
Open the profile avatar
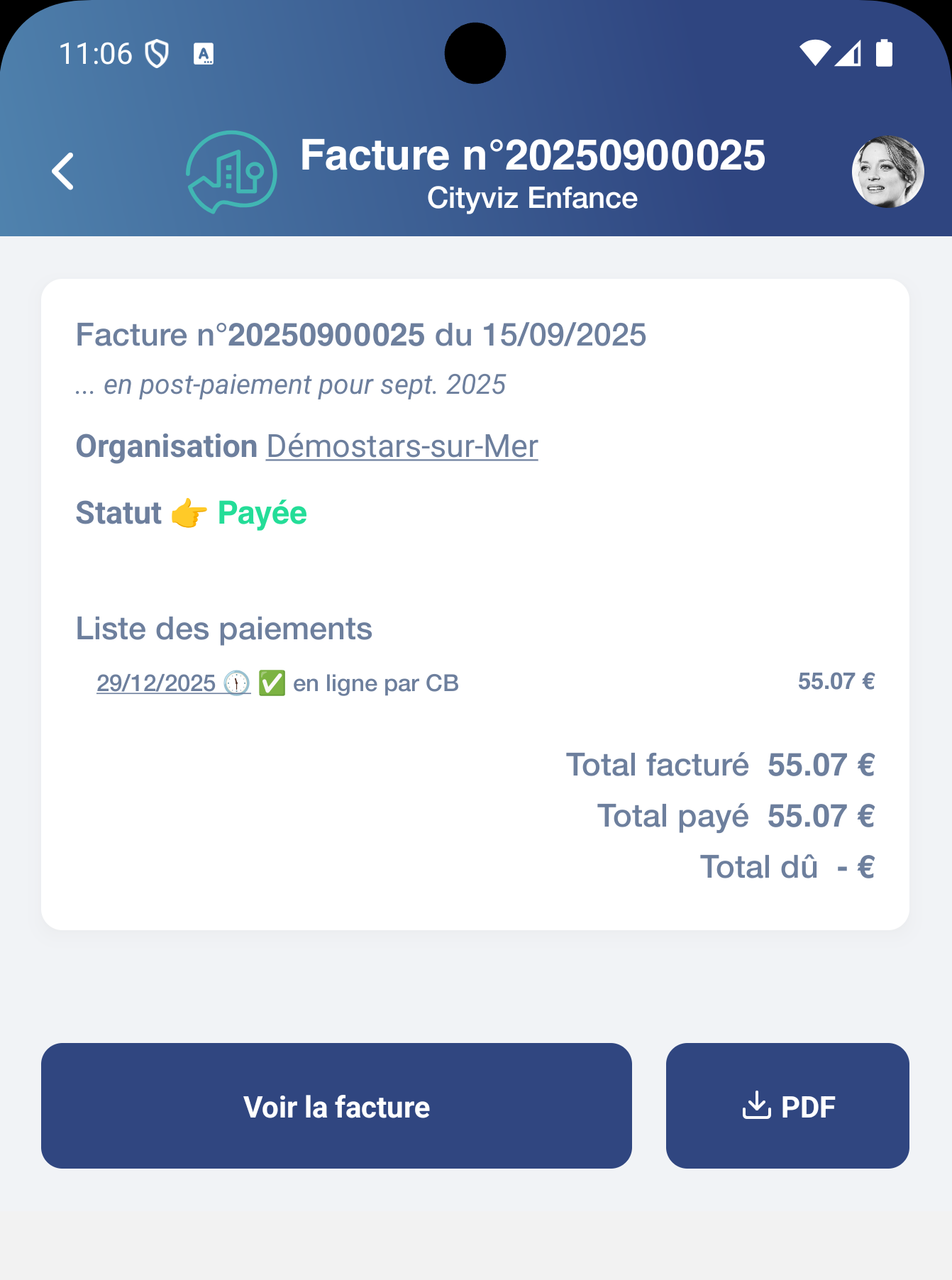click(x=887, y=172)
